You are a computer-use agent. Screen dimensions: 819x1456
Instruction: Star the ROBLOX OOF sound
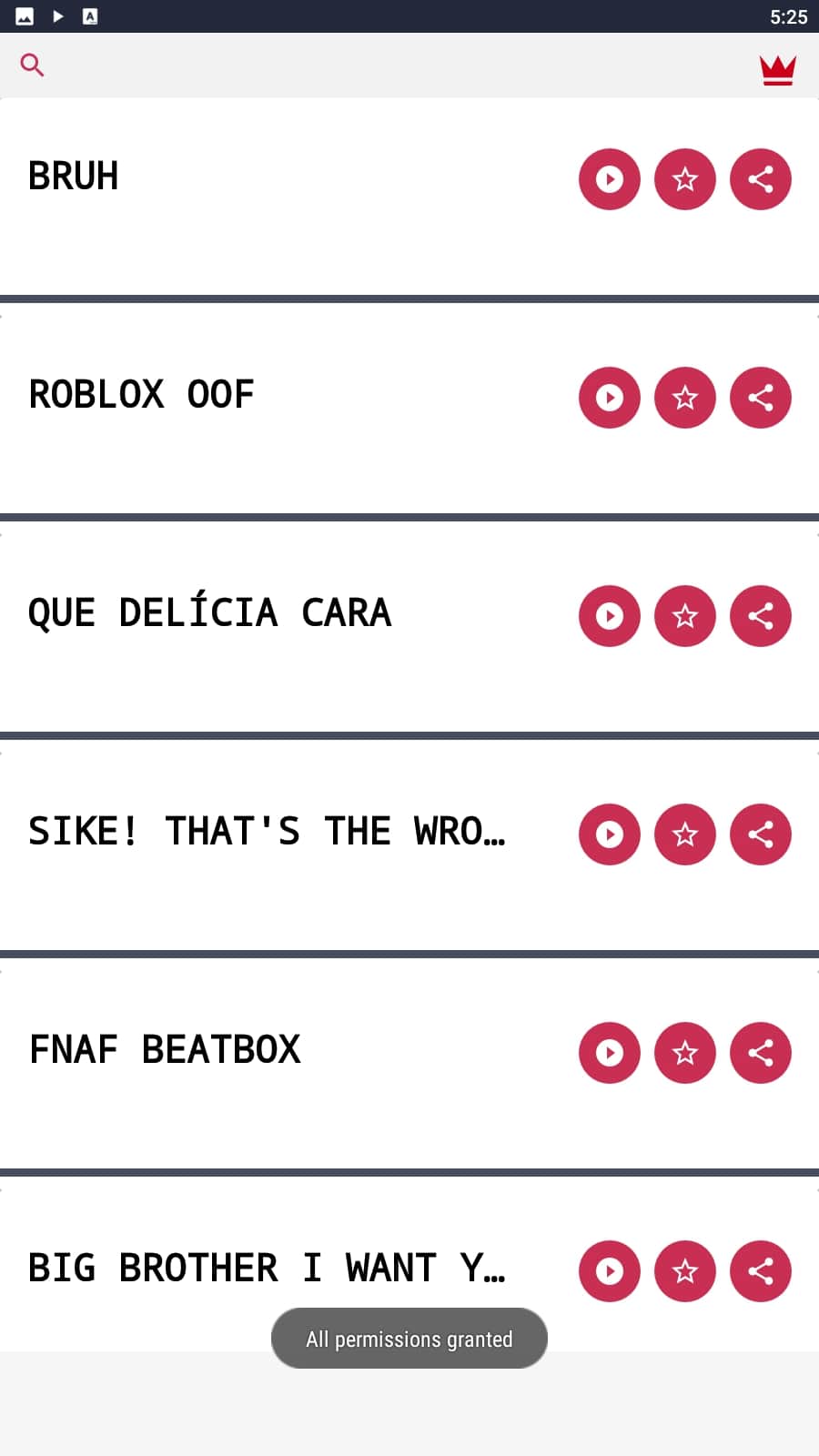click(x=685, y=398)
